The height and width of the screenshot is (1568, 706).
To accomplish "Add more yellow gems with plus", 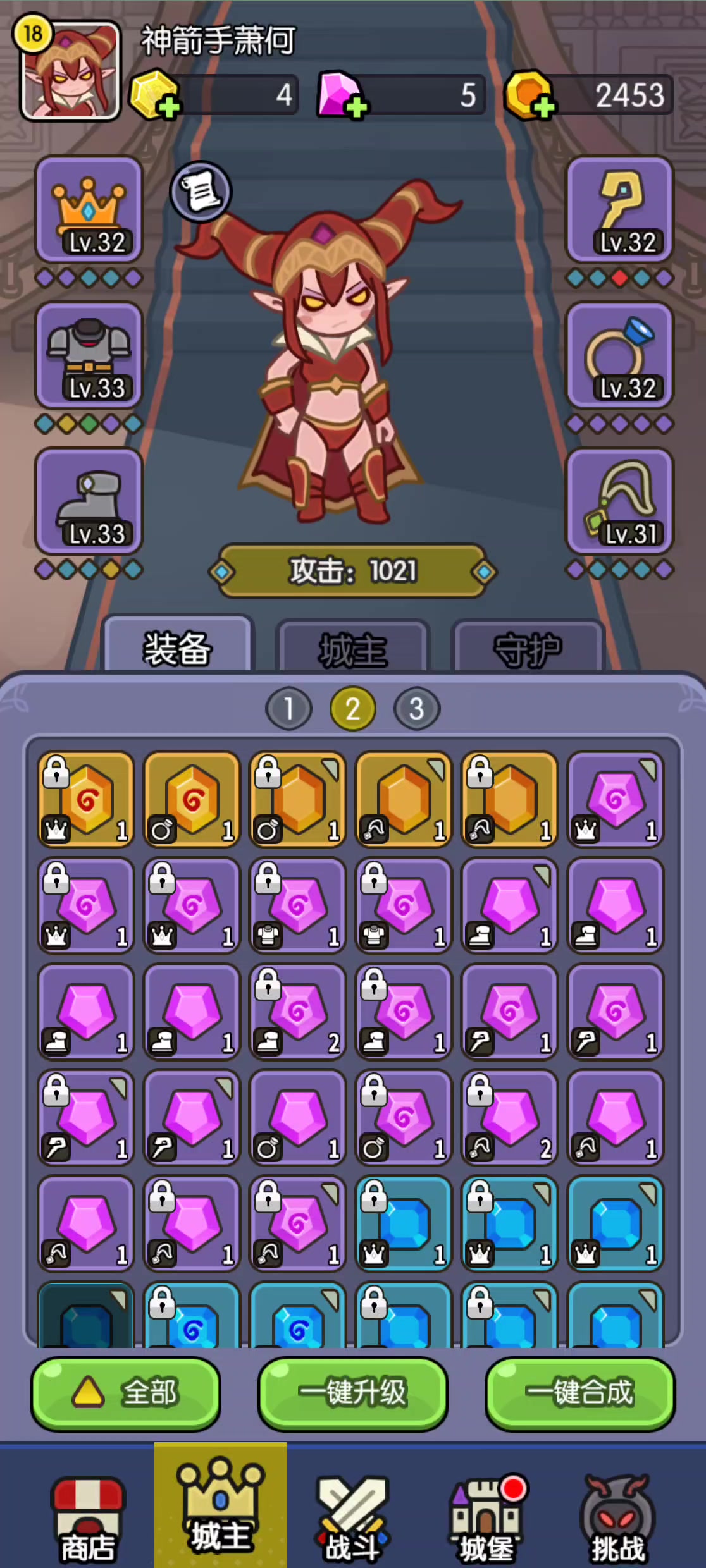I will pos(168,107).
